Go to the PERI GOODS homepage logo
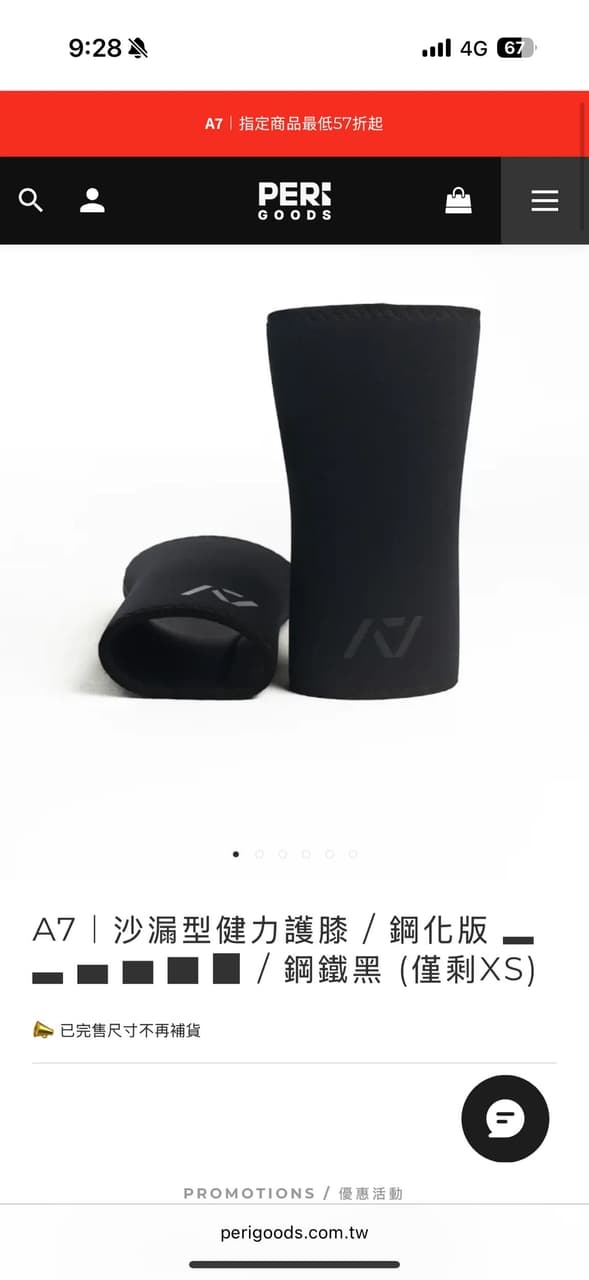Viewport: 589px width, 1280px height. (x=294, y=200)
